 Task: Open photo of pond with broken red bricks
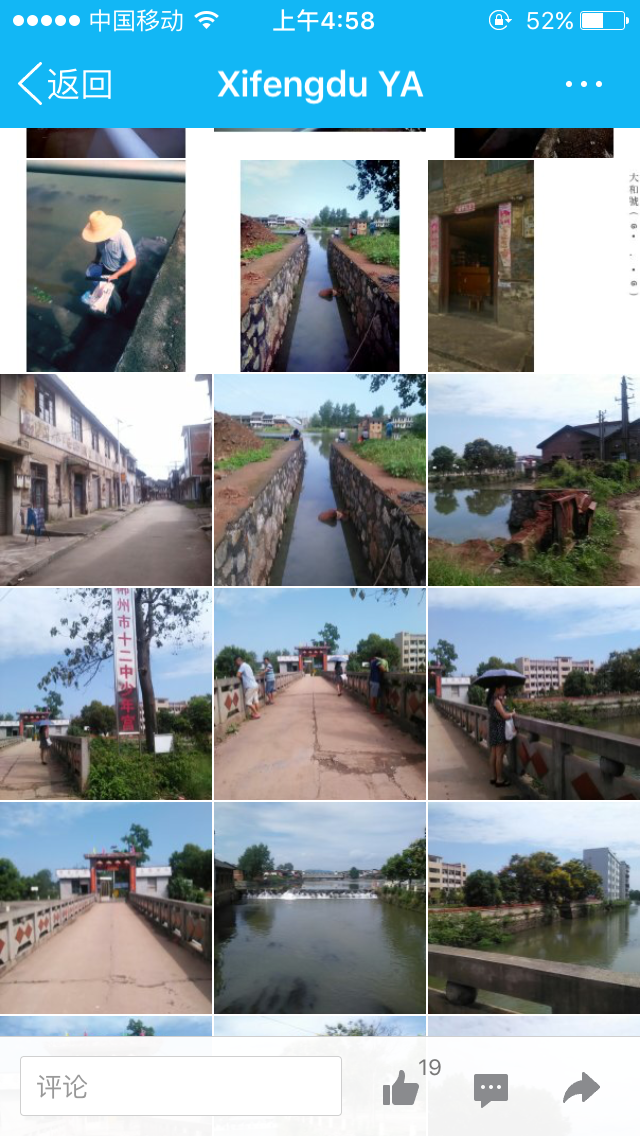(534, 480)
